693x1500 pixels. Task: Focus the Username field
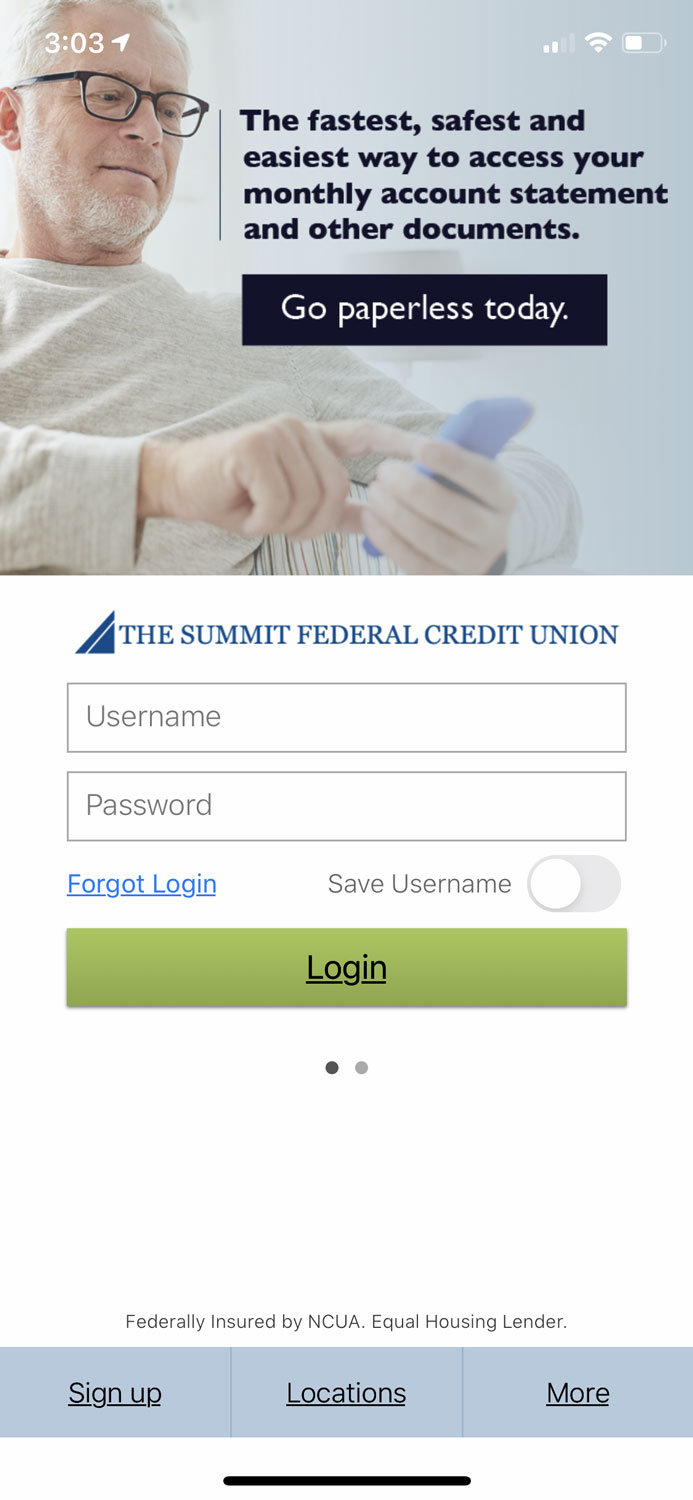[x=346, y=717]
